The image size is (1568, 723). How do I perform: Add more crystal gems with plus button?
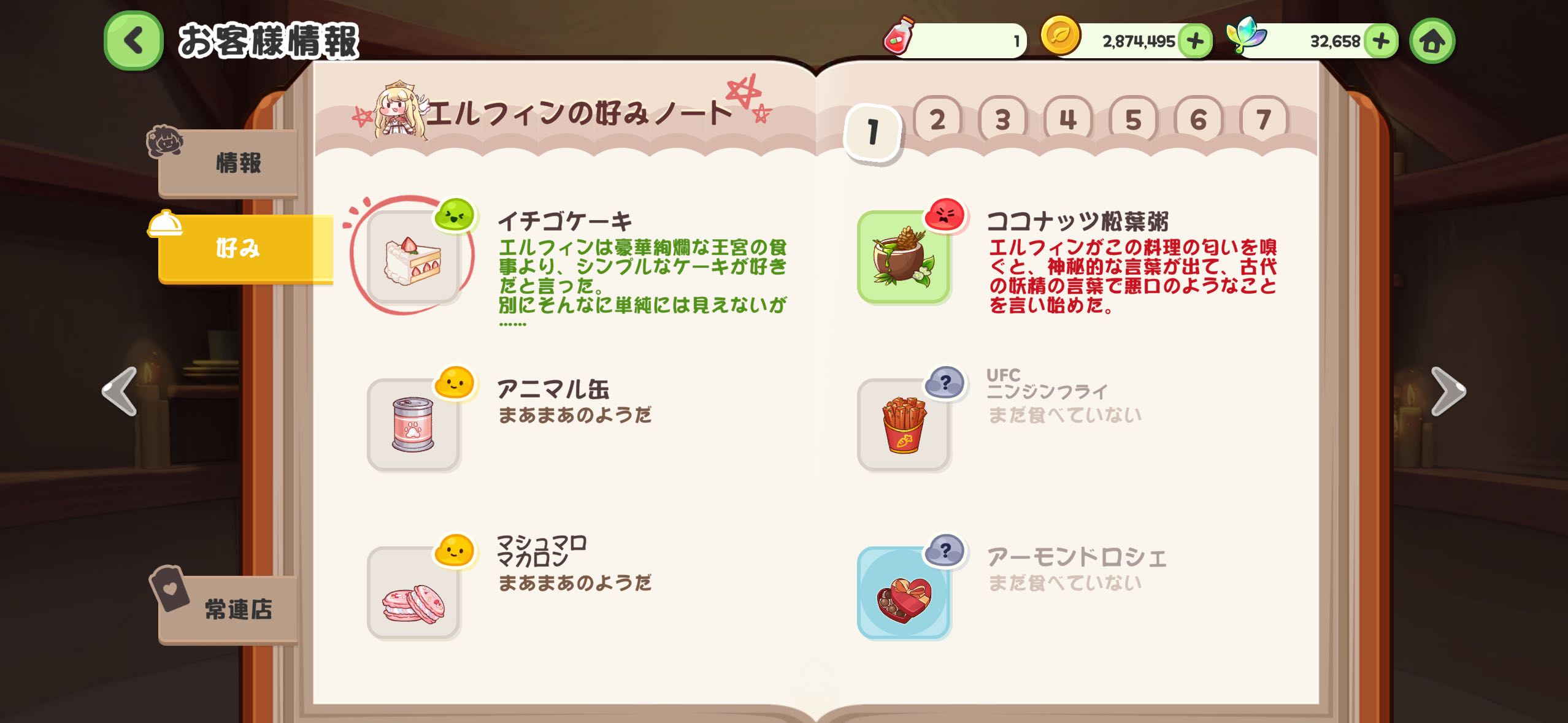(x=1380, y=41)
